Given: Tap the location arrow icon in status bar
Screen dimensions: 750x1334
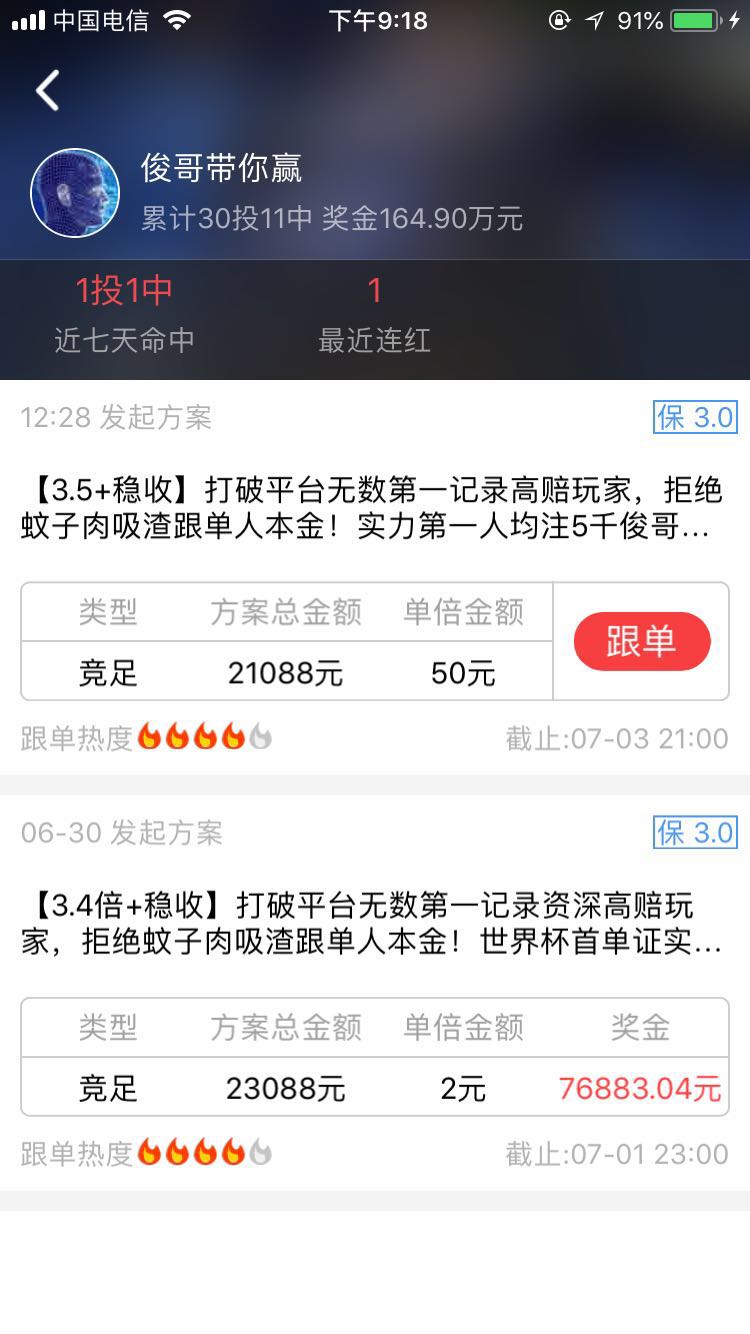Looking at the screenshot, I should (595, 18).
